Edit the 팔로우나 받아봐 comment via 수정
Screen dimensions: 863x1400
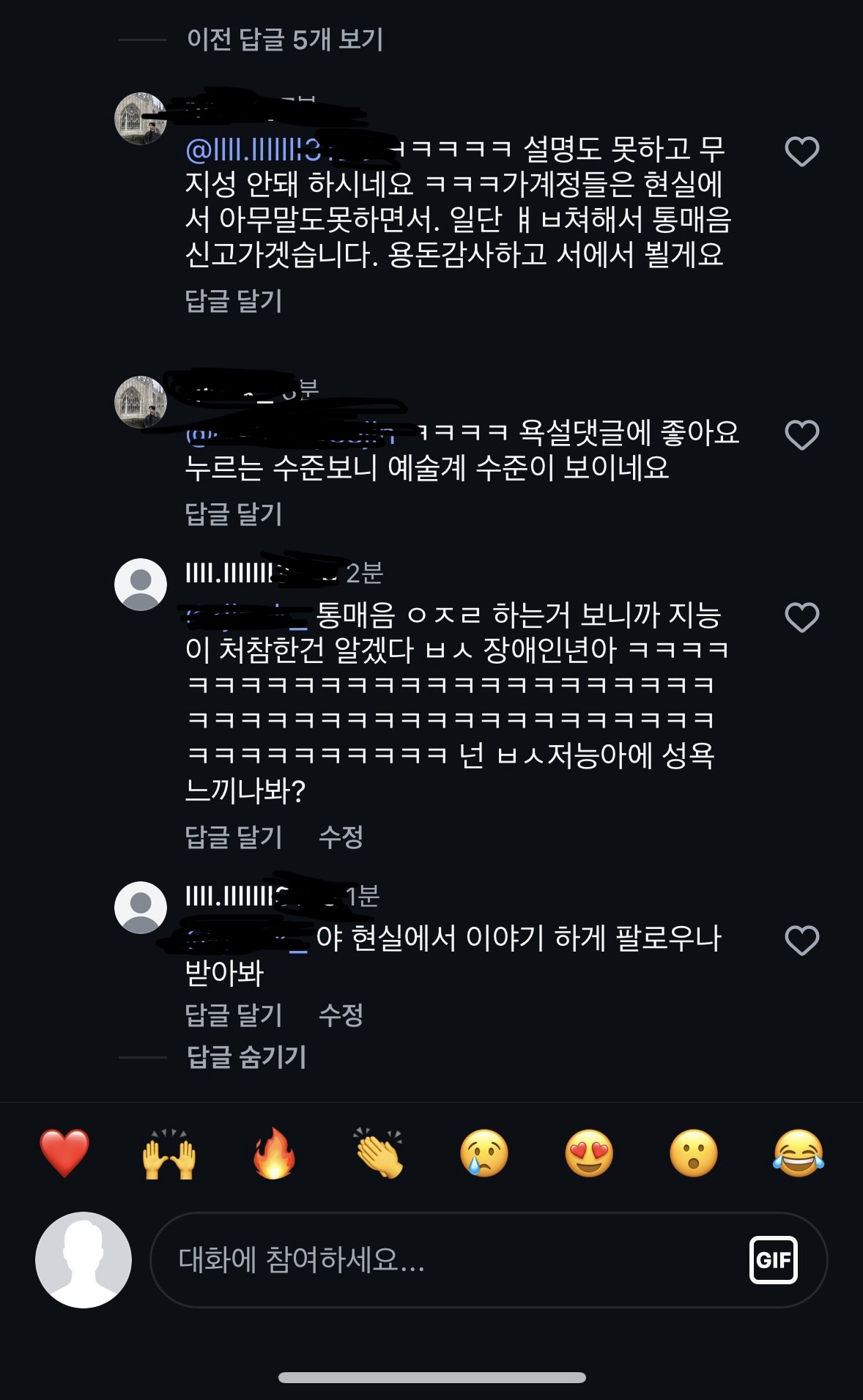point(341,1015)
